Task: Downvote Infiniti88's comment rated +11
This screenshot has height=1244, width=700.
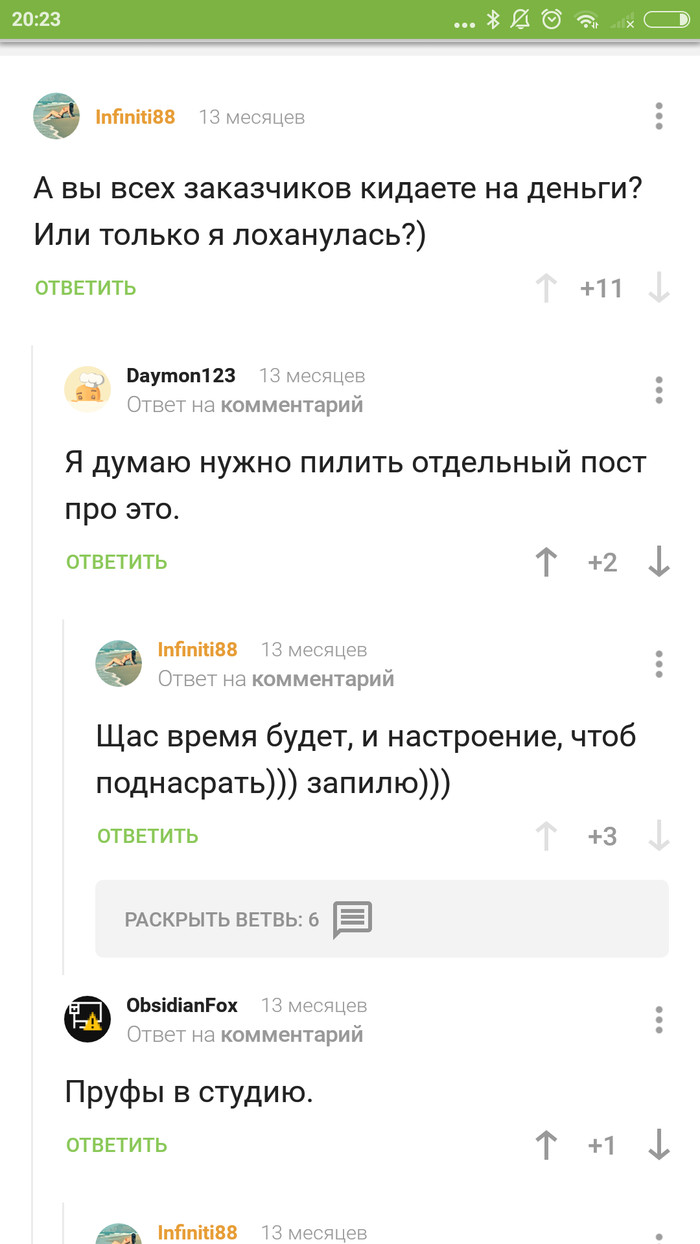Action: pyautogui.click(x=659, y=288)
